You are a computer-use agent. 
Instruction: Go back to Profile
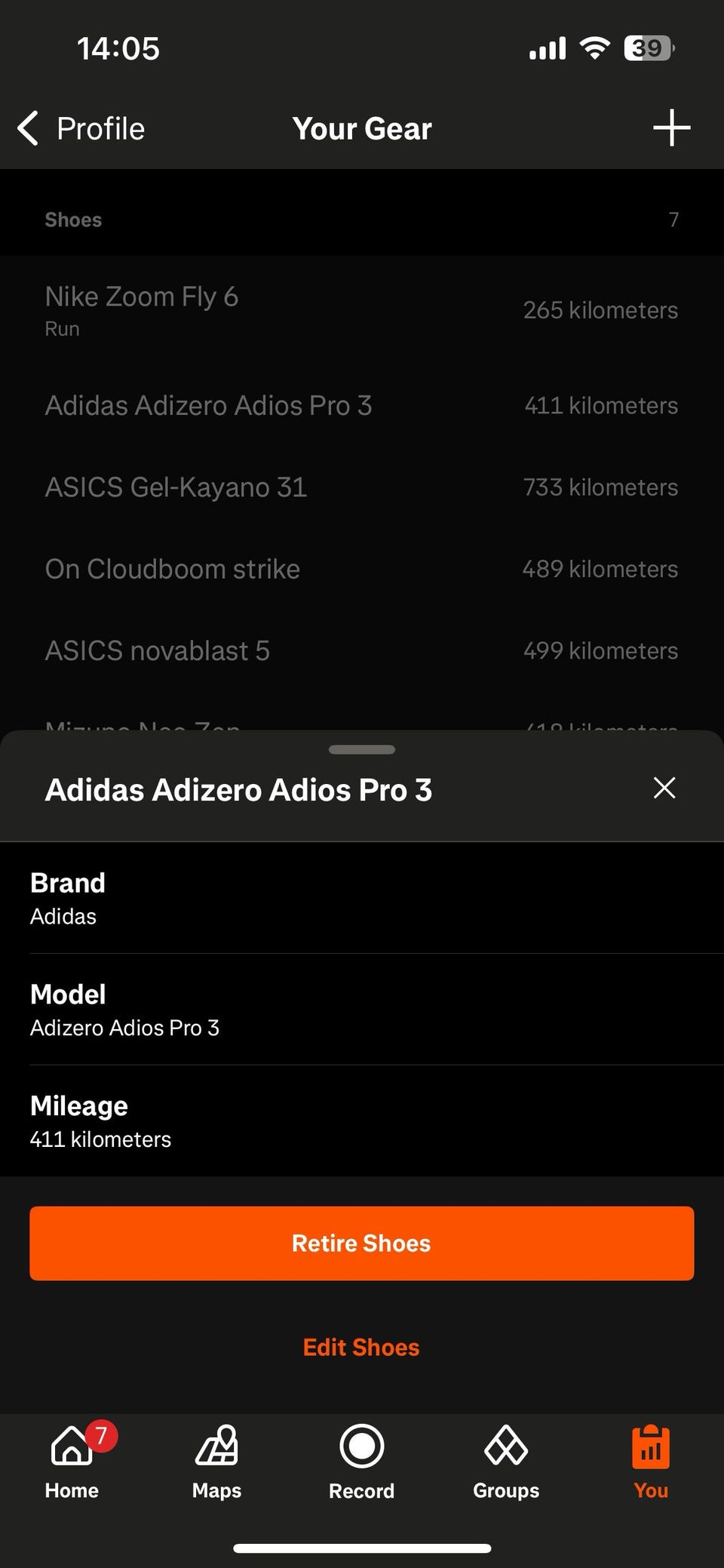[x=81, y=128]
